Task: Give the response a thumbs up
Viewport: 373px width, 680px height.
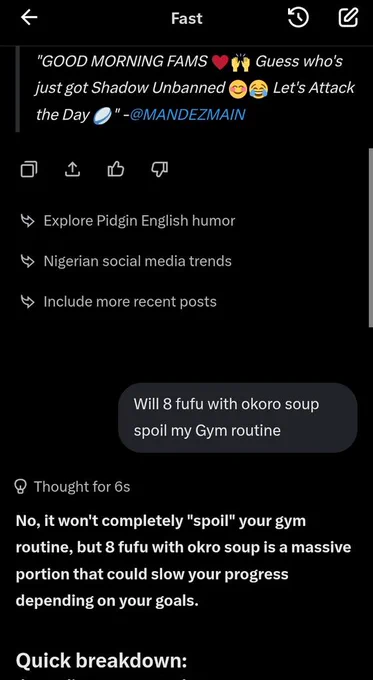Action: point(115,170)
